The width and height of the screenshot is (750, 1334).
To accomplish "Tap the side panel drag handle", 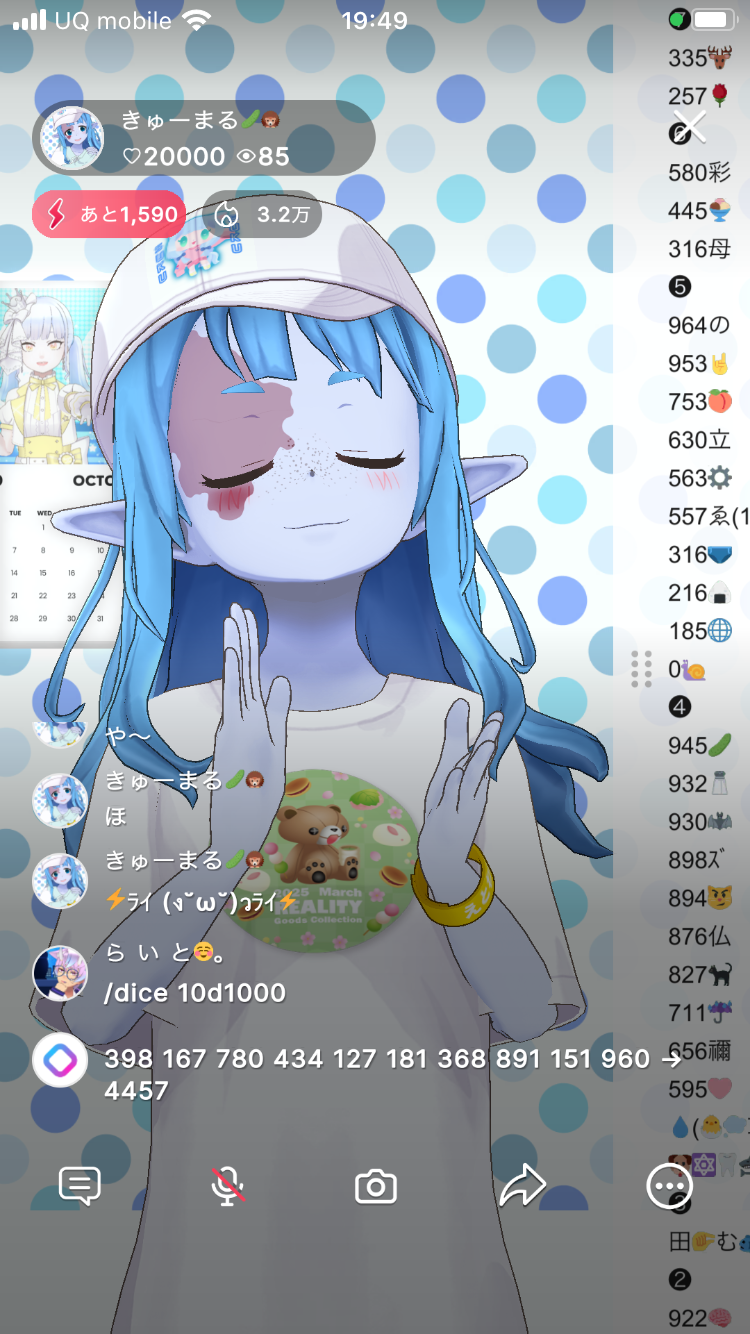I will [641, 668].
